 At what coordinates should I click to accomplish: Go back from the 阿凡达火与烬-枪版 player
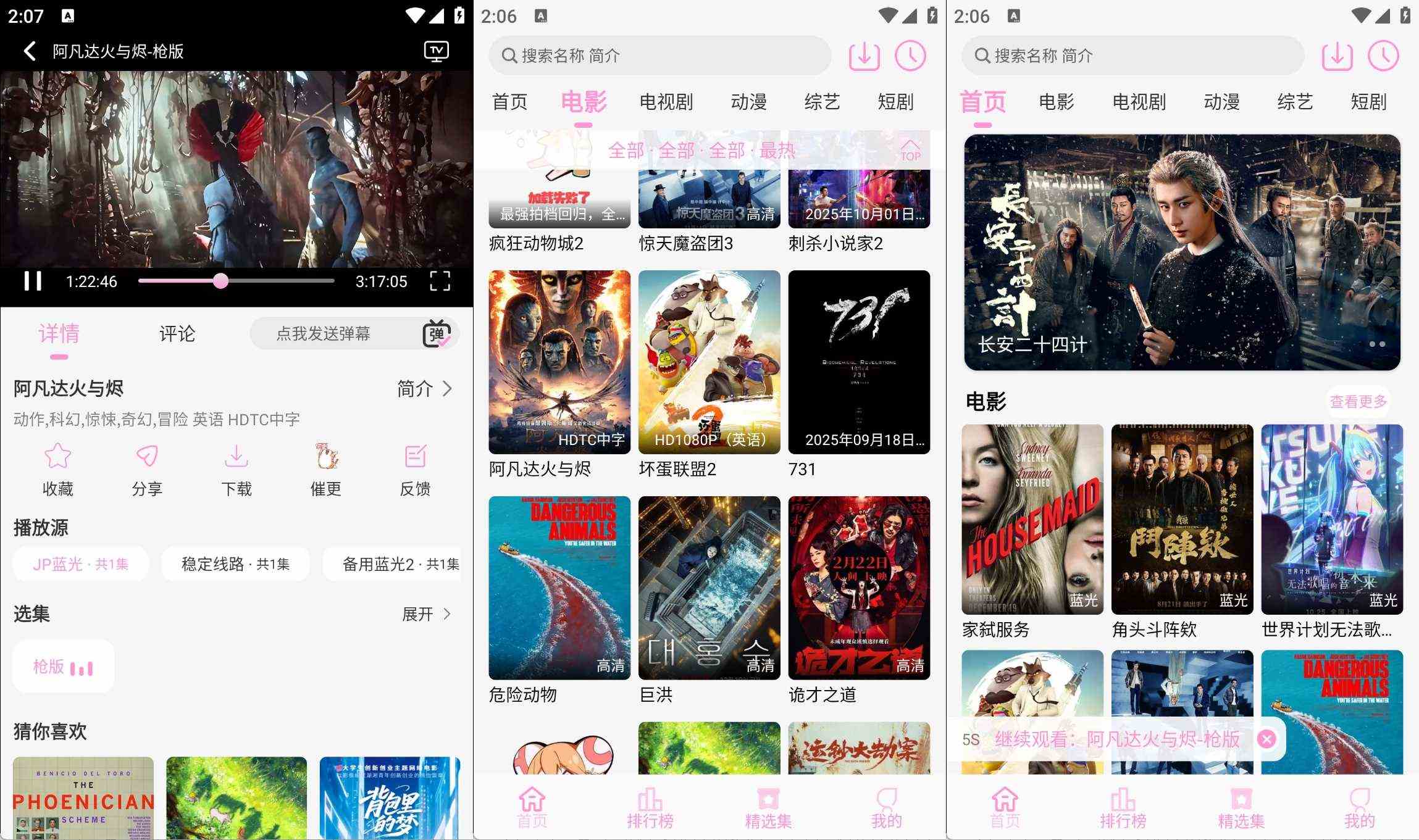point(29,51)
